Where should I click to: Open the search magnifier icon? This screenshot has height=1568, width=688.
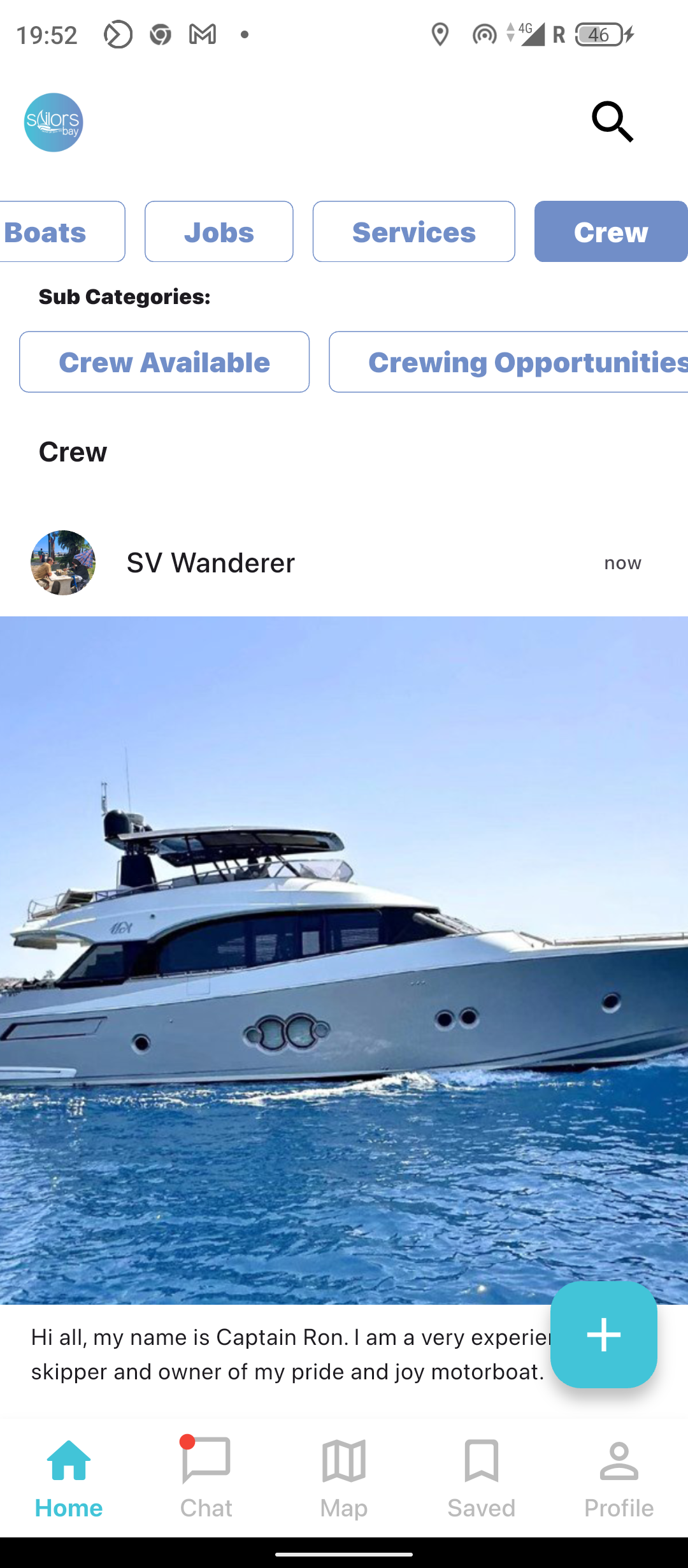[x=612, y=121]
